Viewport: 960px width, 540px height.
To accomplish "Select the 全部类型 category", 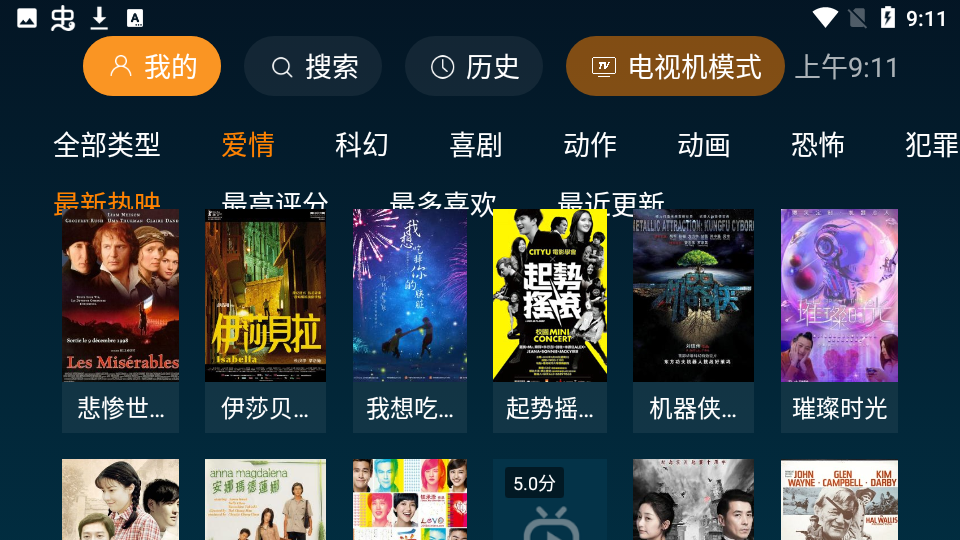I will (x=107, y=145).
